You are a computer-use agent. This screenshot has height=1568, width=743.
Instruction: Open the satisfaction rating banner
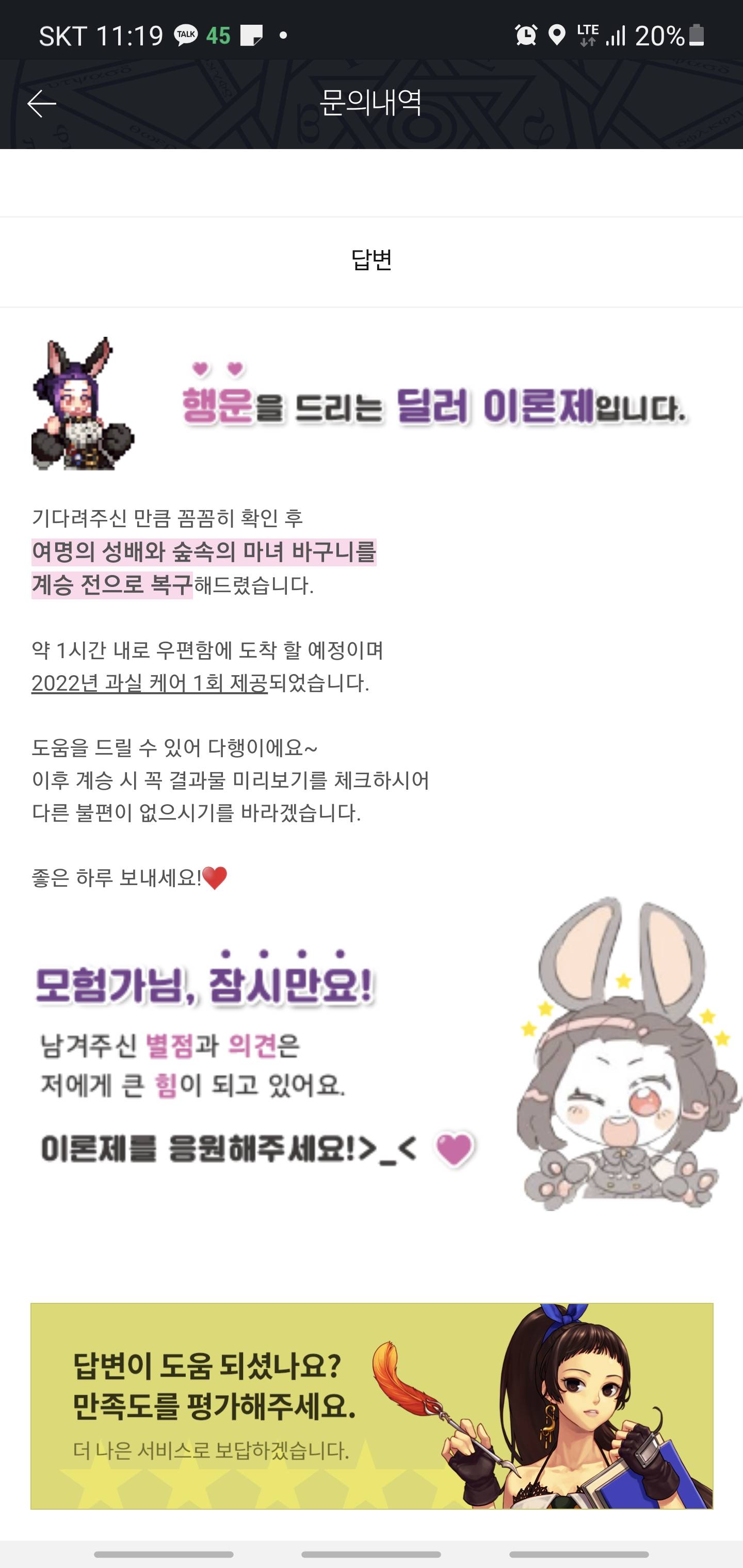[x=372, y=1406]
